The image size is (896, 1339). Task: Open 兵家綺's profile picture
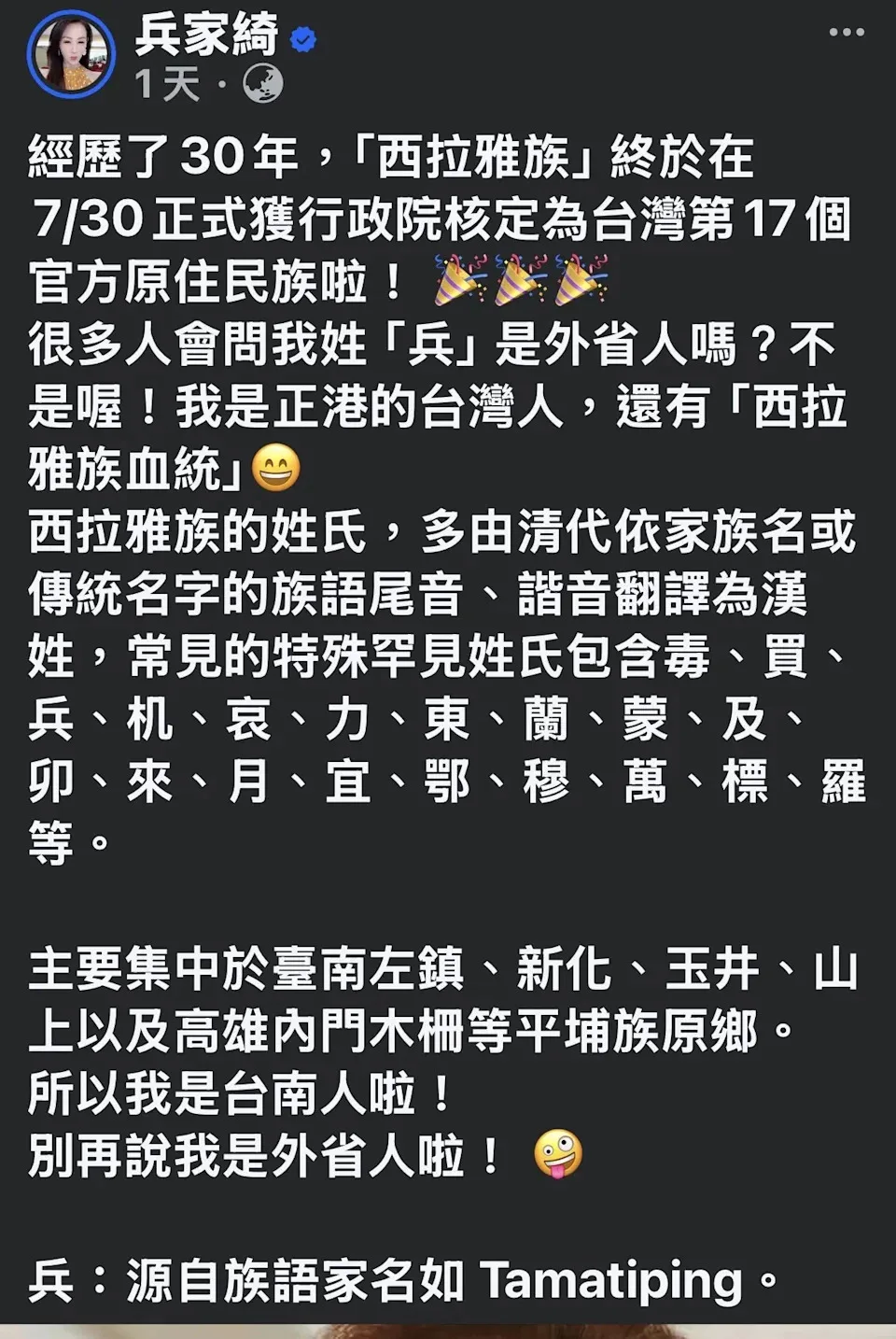72,56
